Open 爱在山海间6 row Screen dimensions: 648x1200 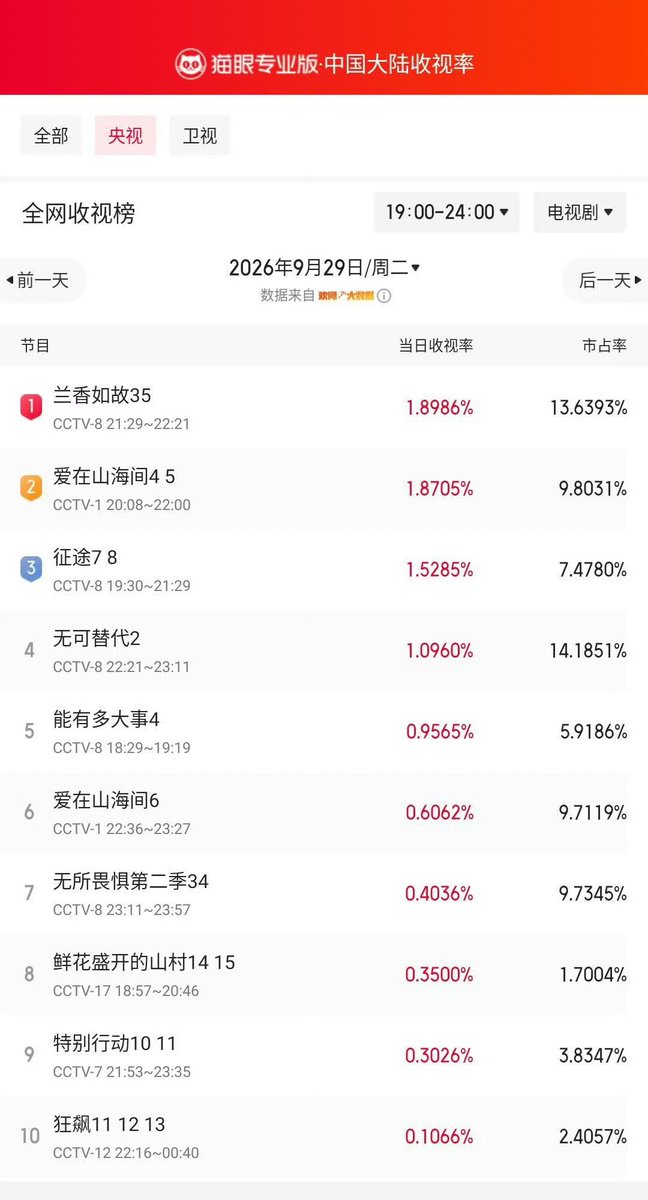point(324,813)
